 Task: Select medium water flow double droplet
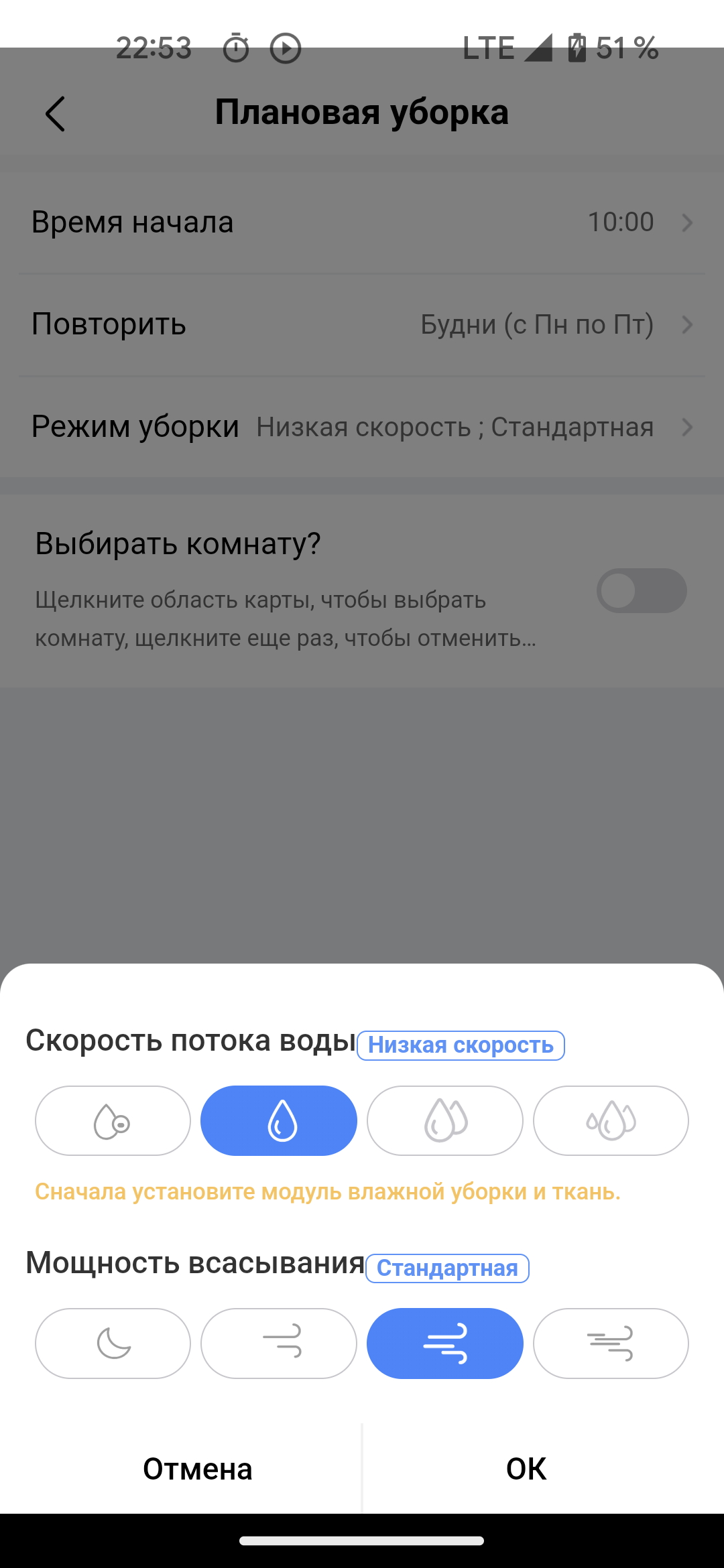pos(445,1120)
